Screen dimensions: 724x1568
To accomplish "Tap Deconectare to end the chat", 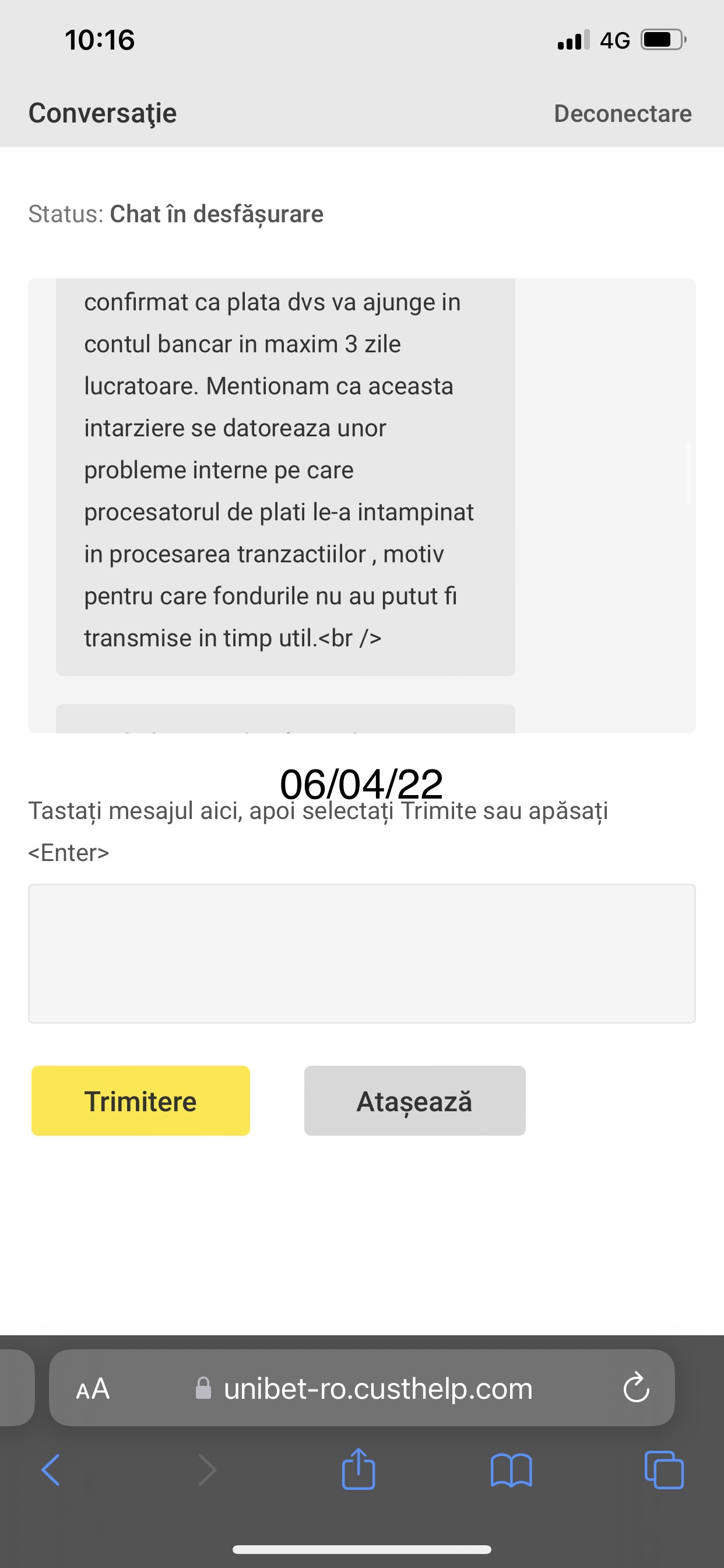I will (x=623, y=114).
